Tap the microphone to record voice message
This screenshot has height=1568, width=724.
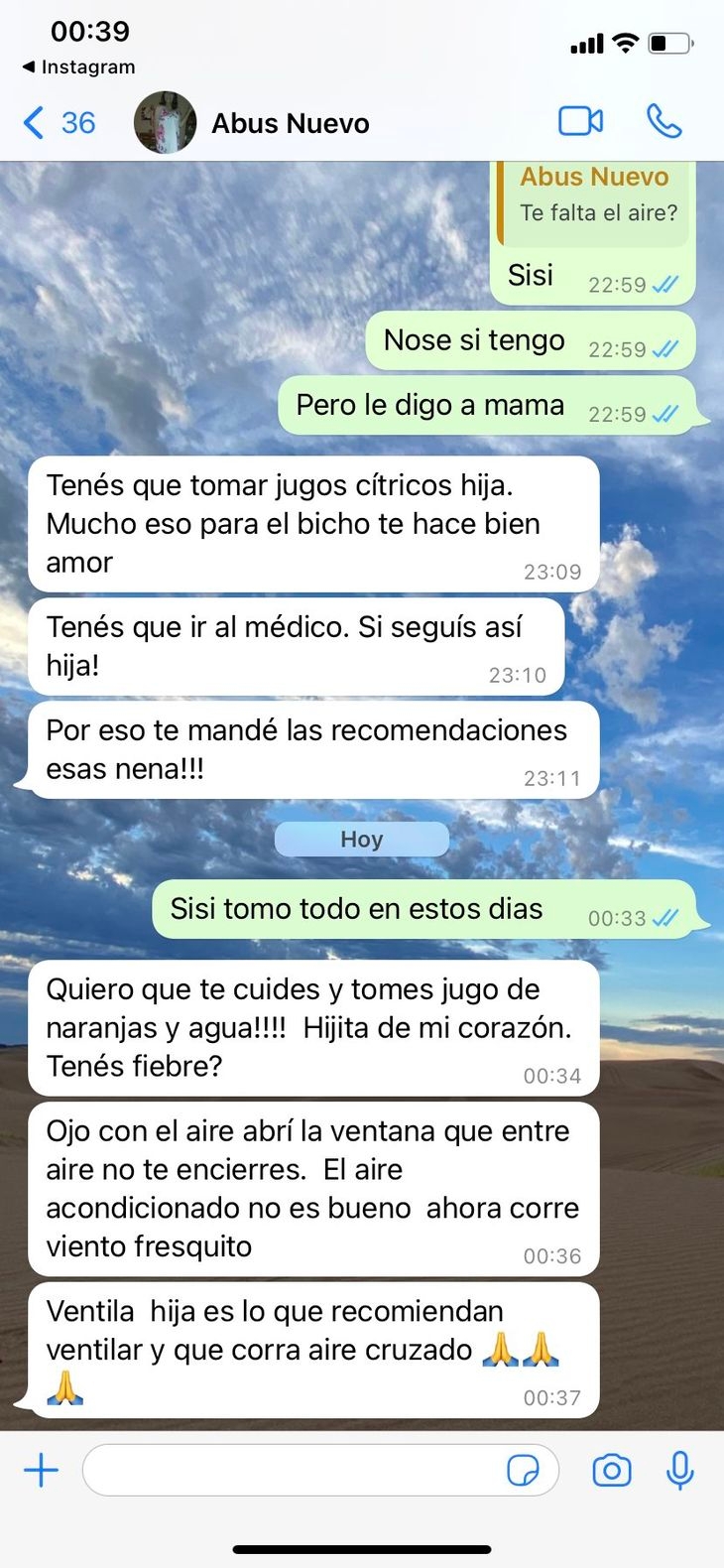680,1470
